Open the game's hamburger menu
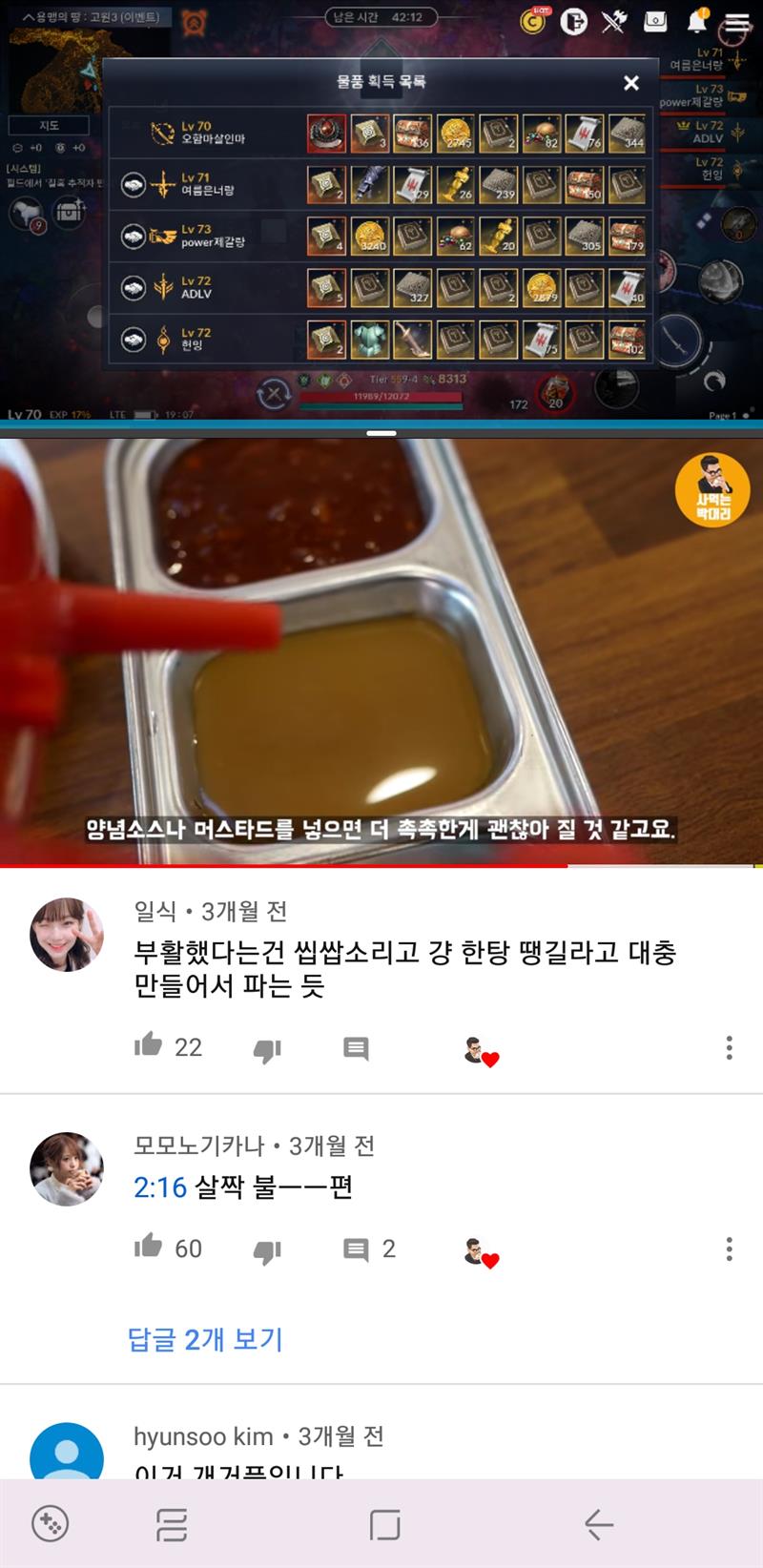The image size is (763, 1568). 736,23
